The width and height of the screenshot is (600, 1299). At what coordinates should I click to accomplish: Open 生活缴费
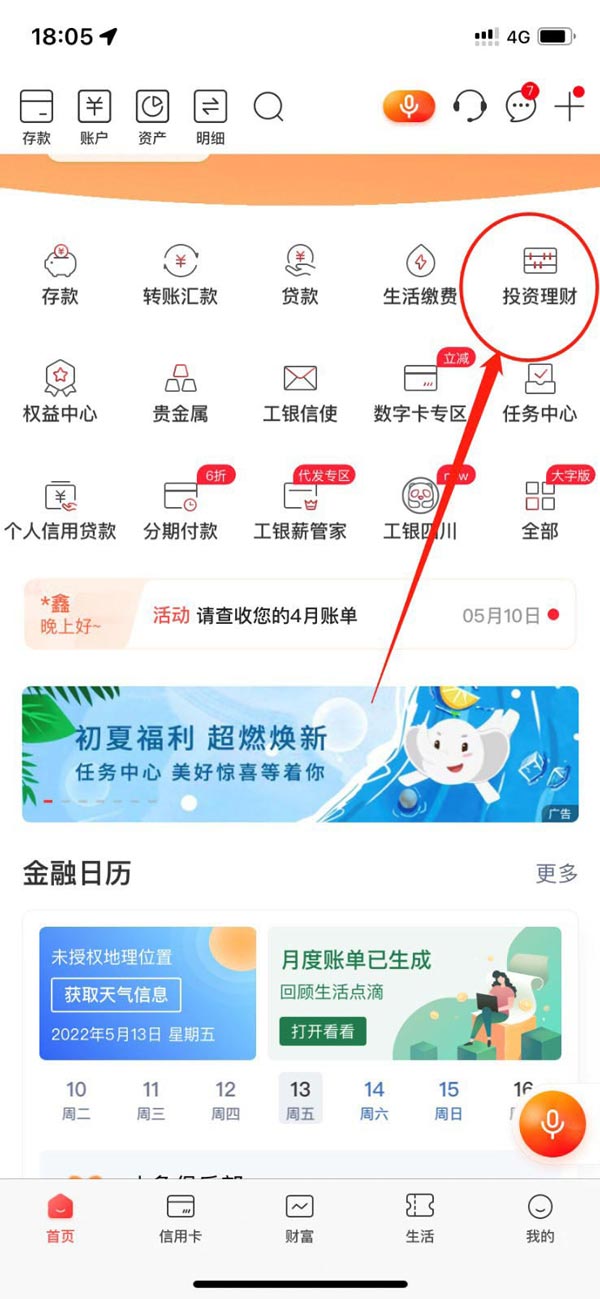[420, 275]
